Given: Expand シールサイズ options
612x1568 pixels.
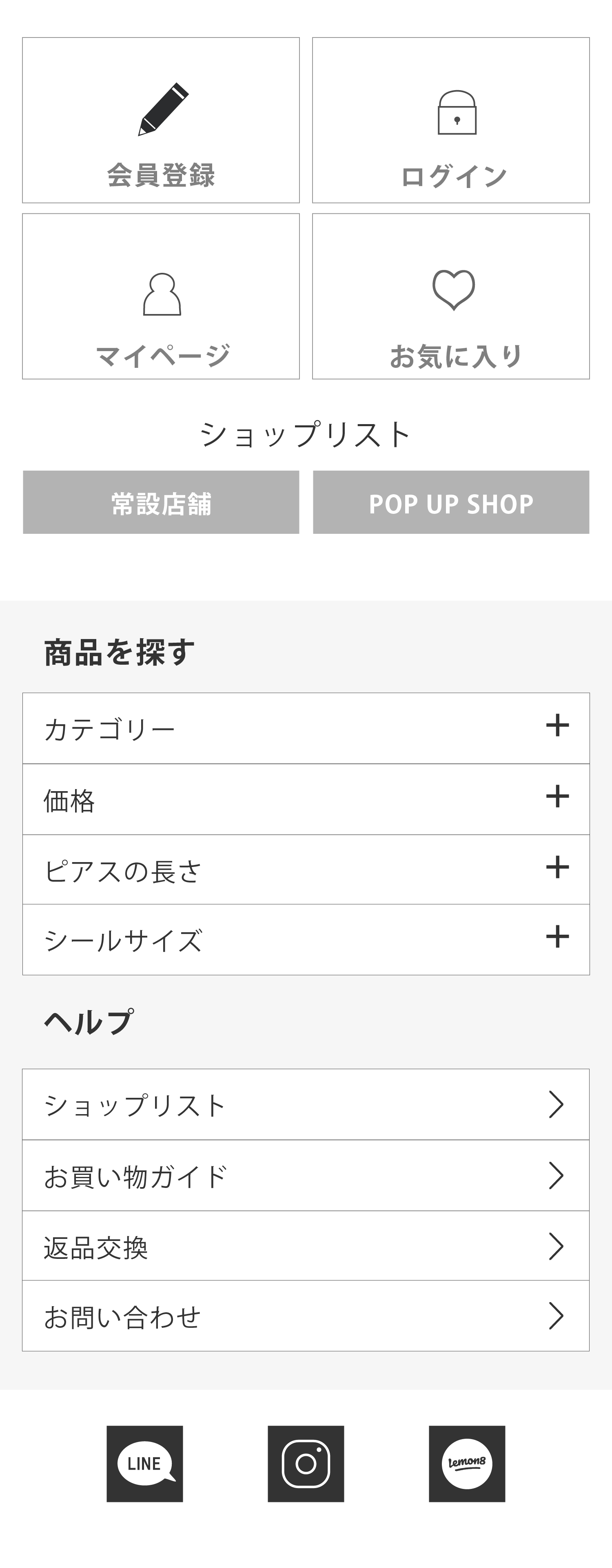Looking at the screenshot, I should 306,940.
